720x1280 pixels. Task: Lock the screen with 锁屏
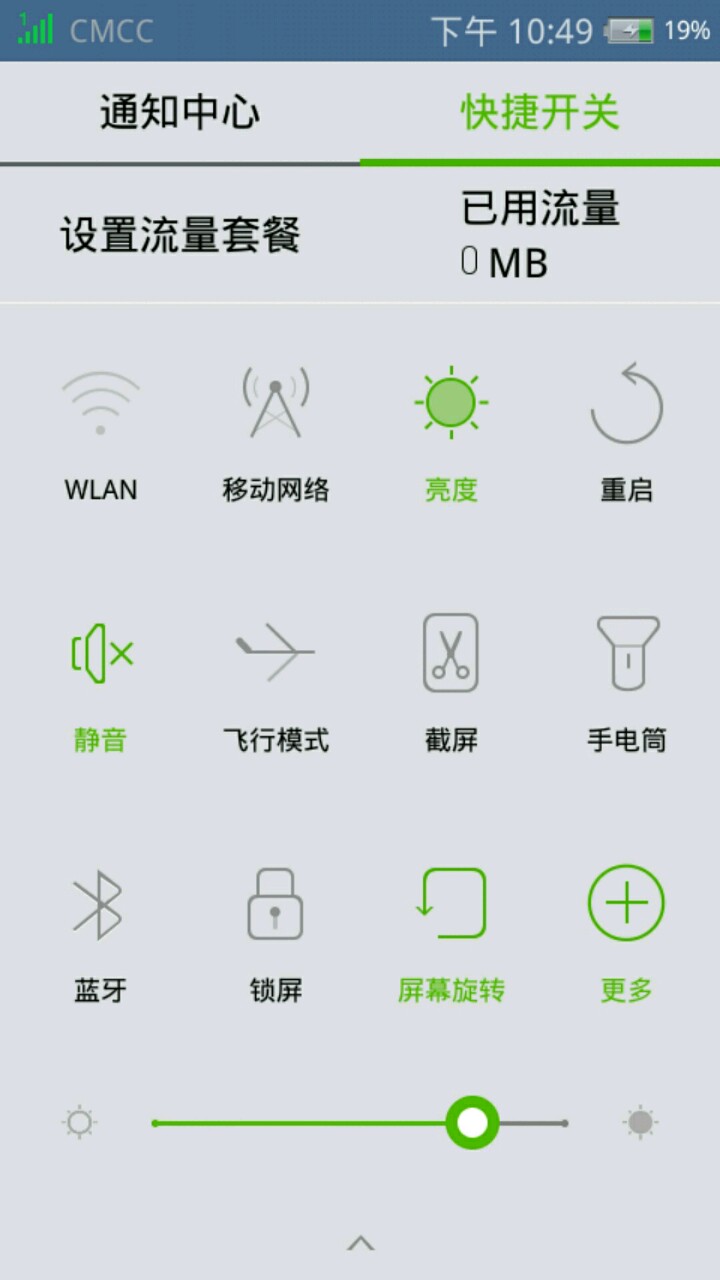coord(275,930)
